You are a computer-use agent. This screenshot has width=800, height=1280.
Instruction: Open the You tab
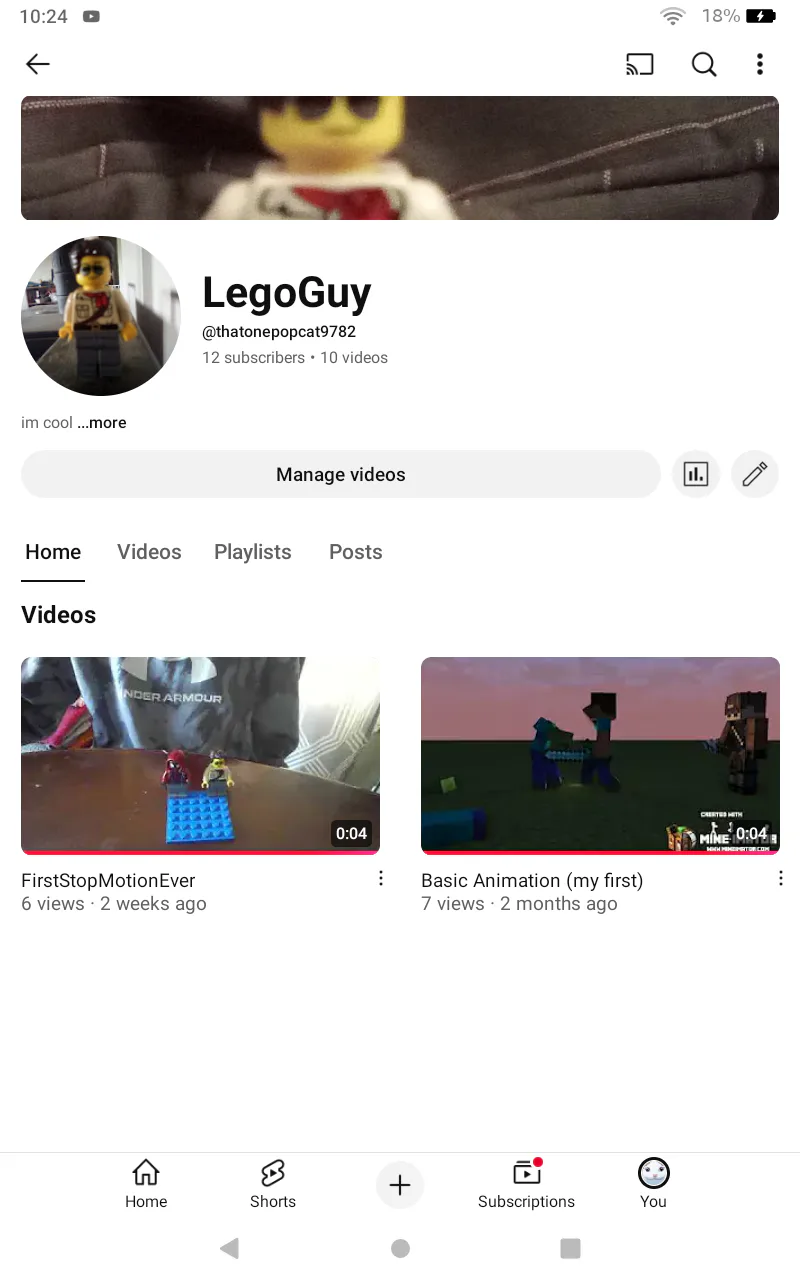click(653, 1184)
